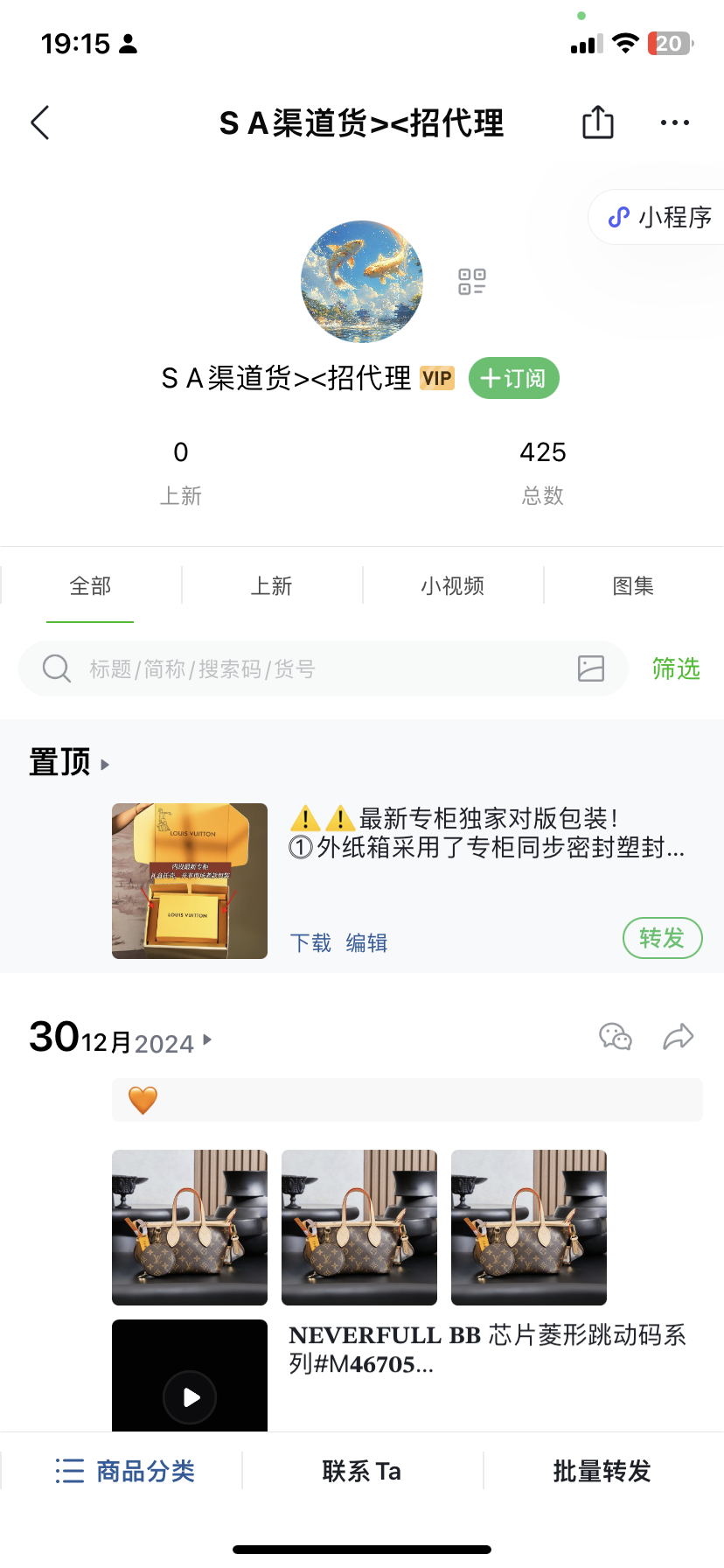Open 筛选 filter options
The image size is (724, 1568).
tap(676, 668)
